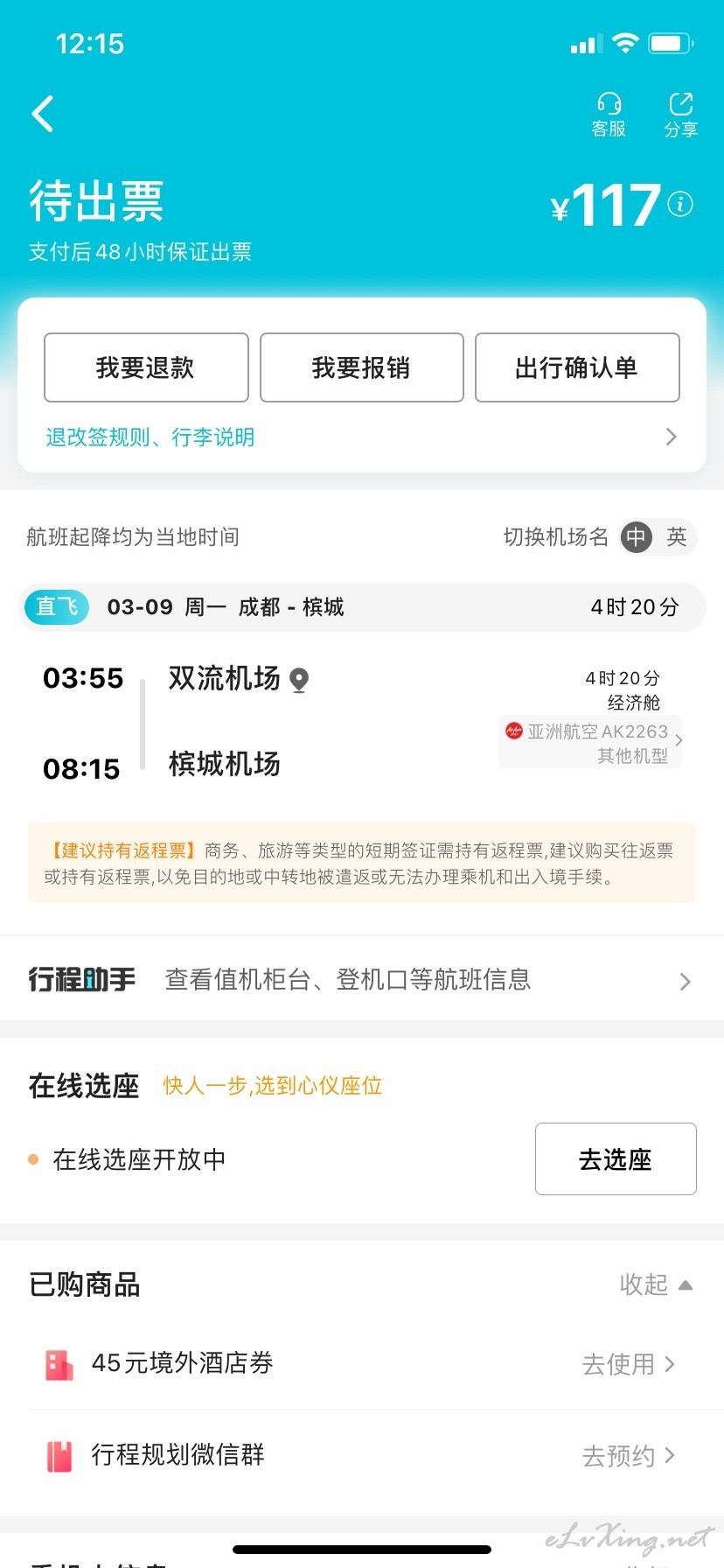Tap the price info icon next to ¥117
Image resolution: width=724 pixels, height=1568 pixels.
(x=680, y=204)
